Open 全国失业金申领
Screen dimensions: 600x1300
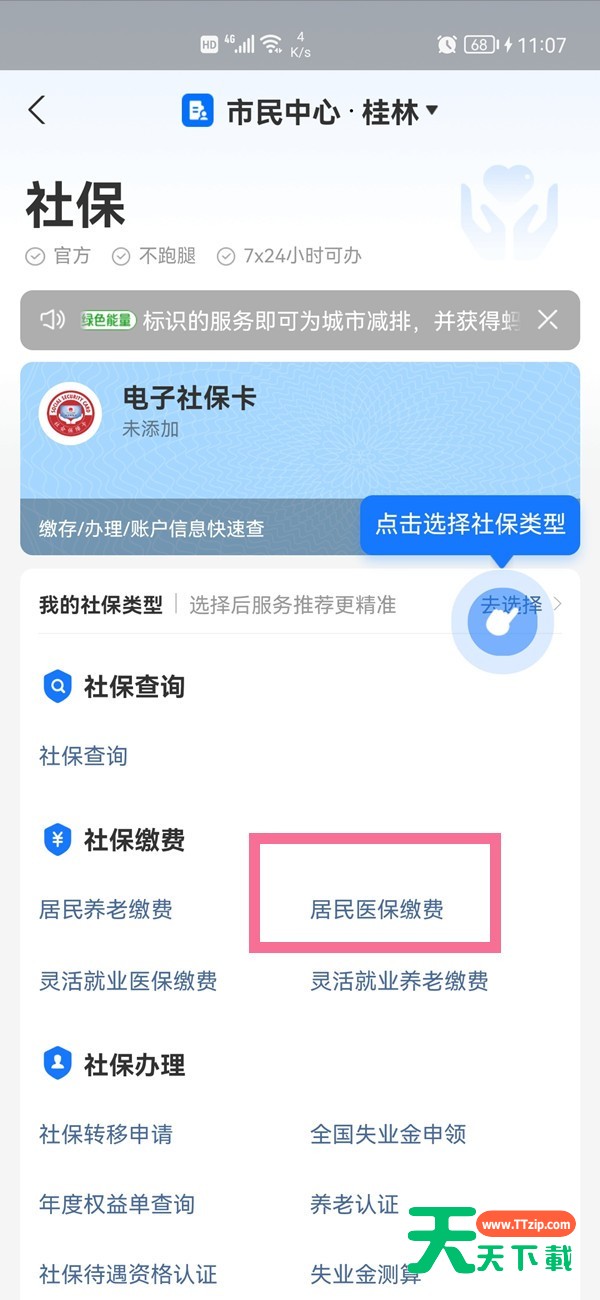(x=388, y=1134)
